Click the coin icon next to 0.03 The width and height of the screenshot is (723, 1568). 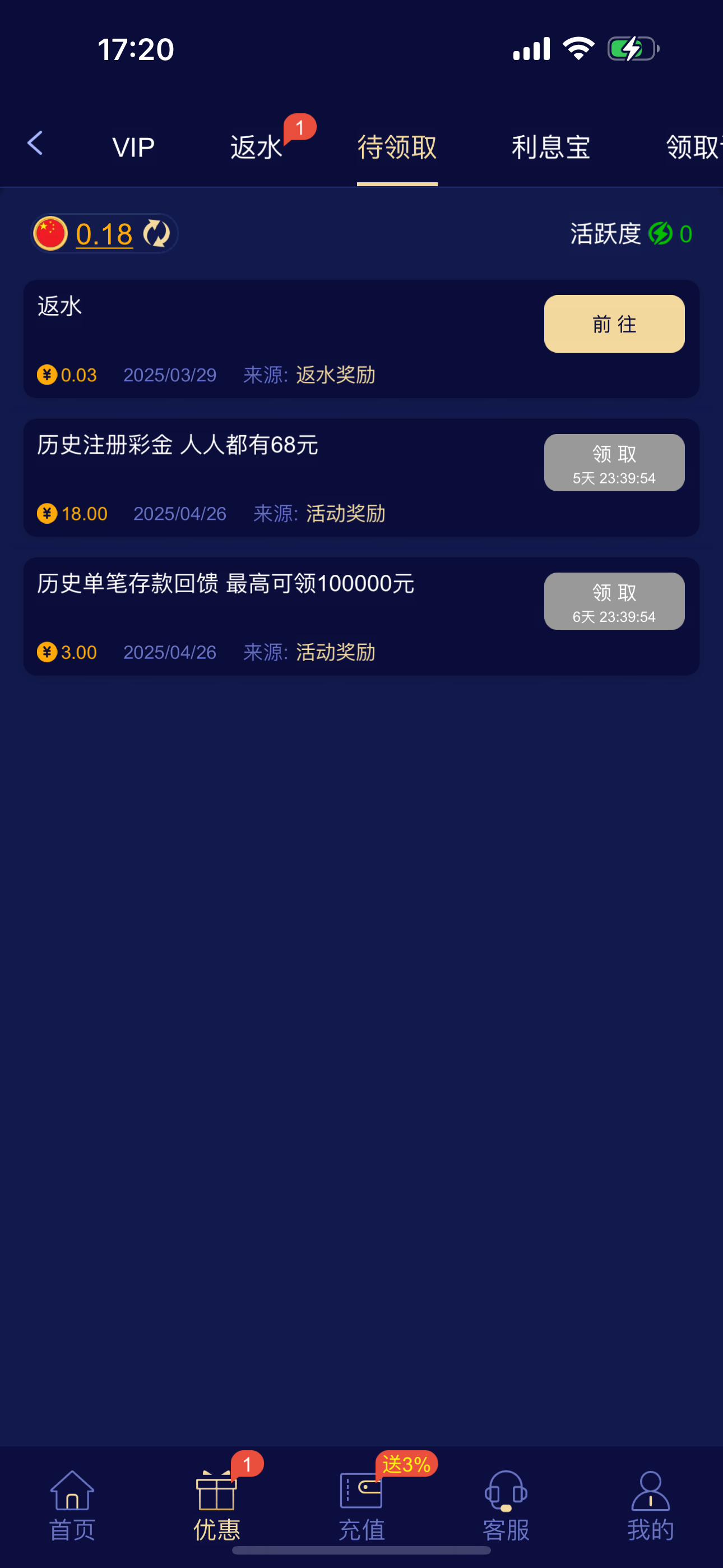[47, 375]
